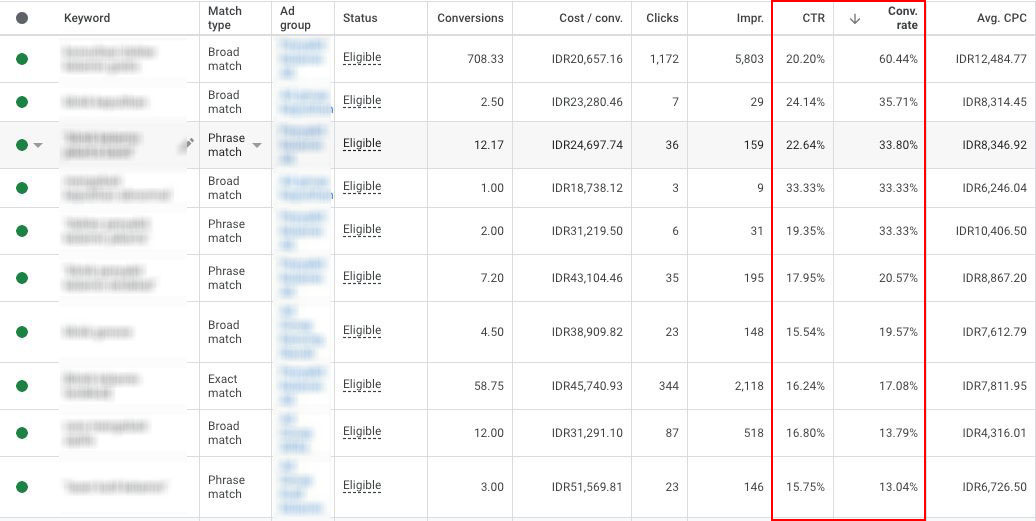Open Eligible status for 58.75 conversions row

coord(362,384)
